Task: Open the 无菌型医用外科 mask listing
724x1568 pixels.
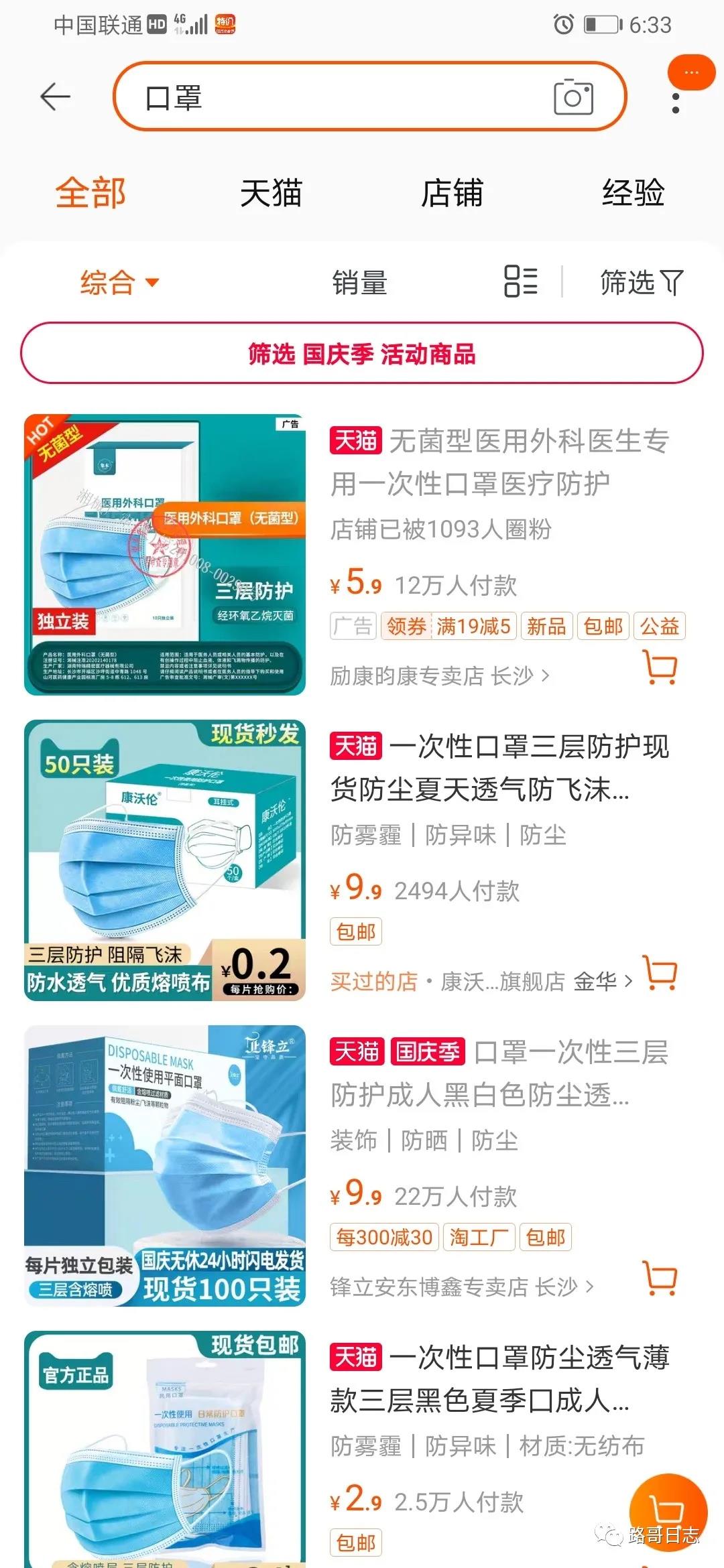Action: pyautogui.click(x=499, y=462)
